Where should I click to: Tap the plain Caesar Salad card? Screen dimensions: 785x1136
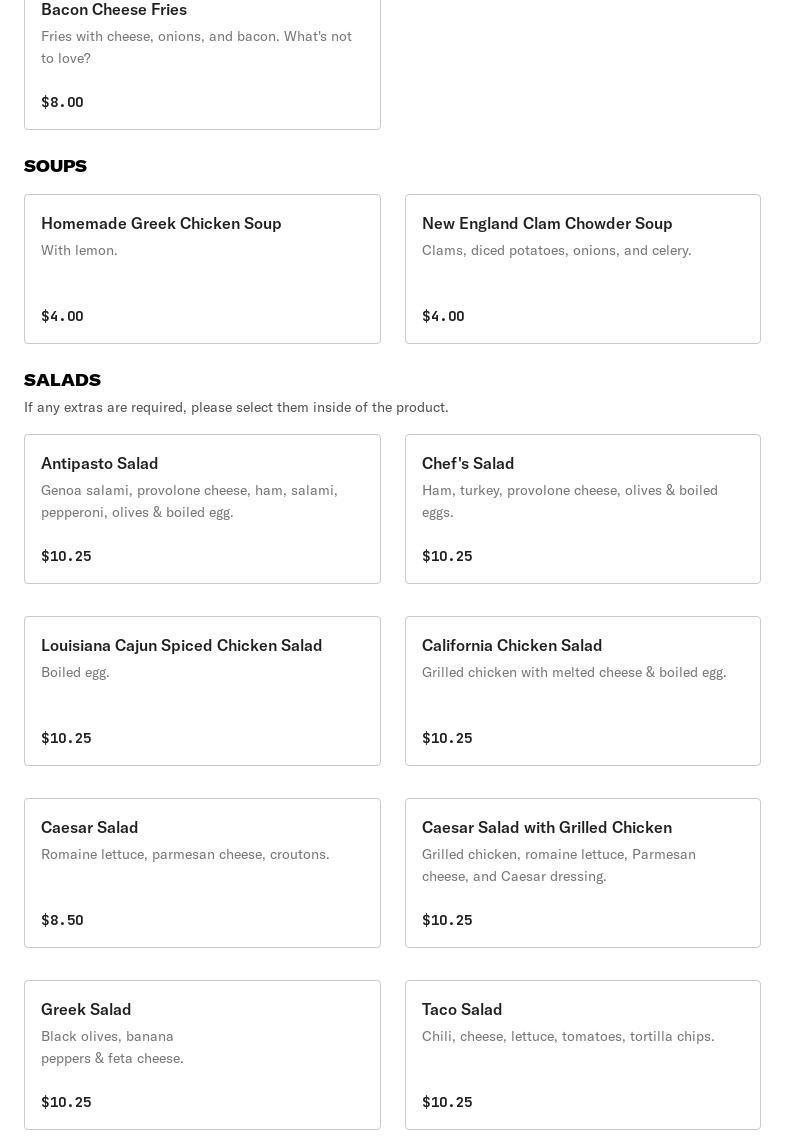[202, 872]
